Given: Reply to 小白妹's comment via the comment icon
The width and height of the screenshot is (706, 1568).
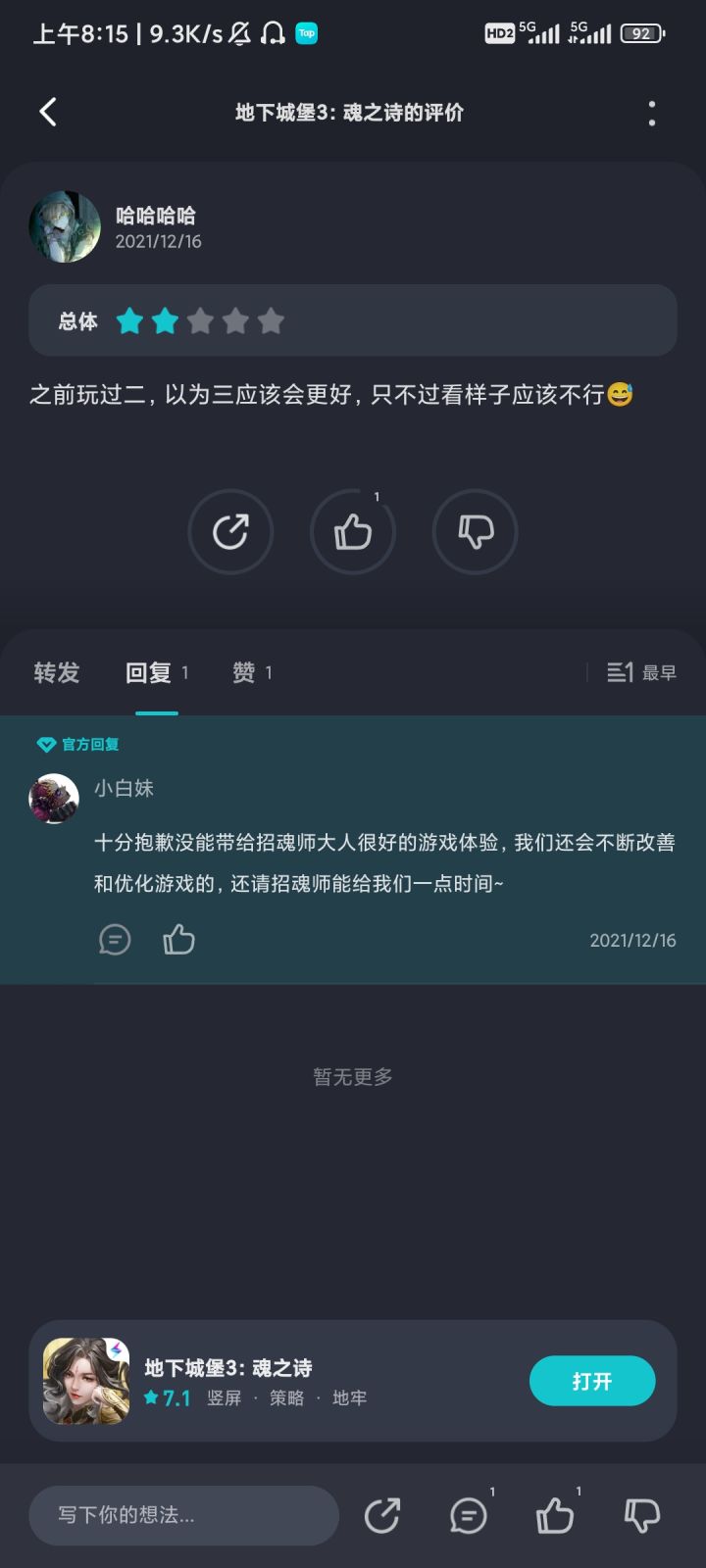Looking at the screenshot, I should click(x=115, y=940).
